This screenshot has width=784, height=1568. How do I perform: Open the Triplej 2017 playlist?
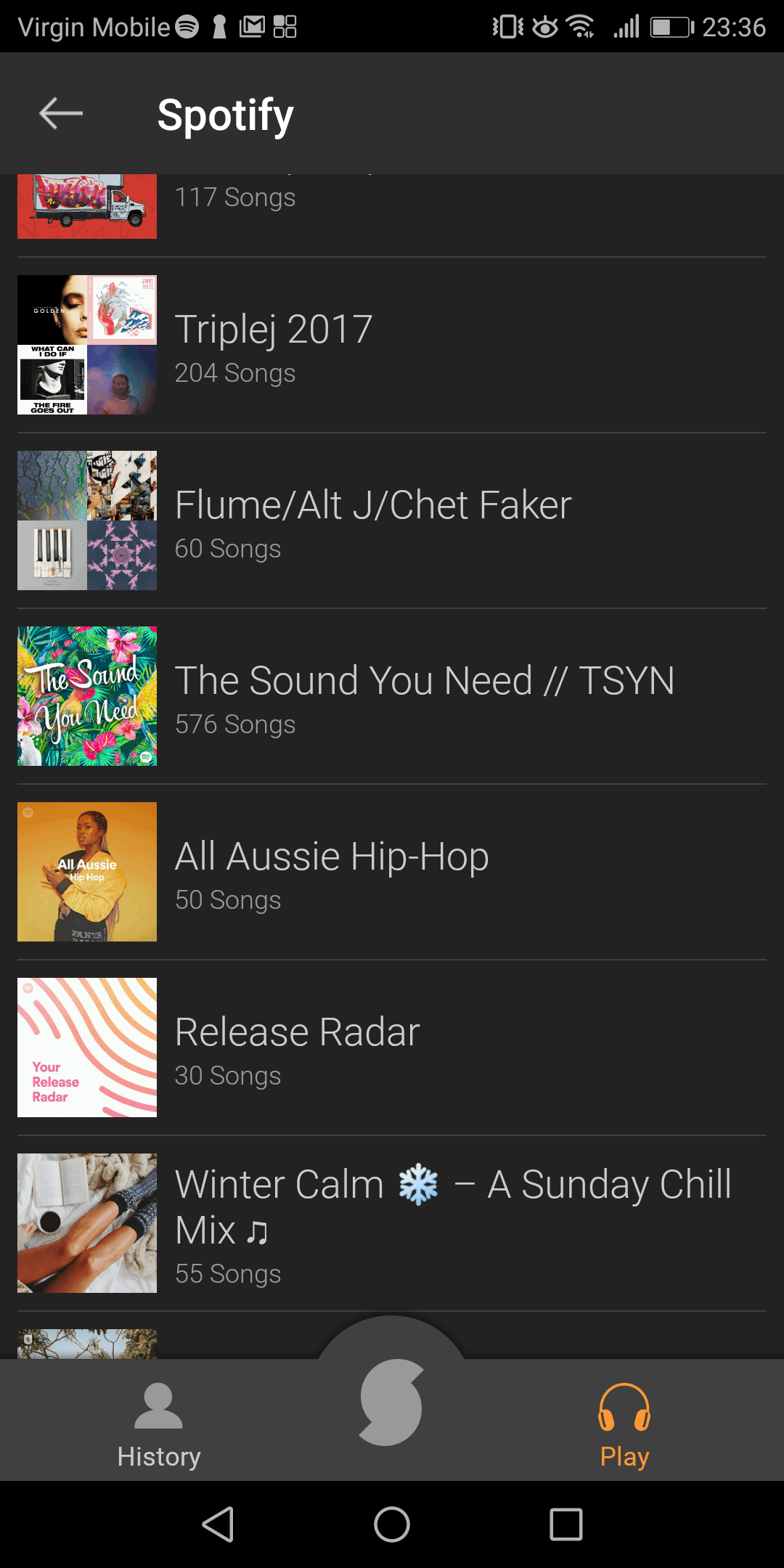click(x=392, y=345)
